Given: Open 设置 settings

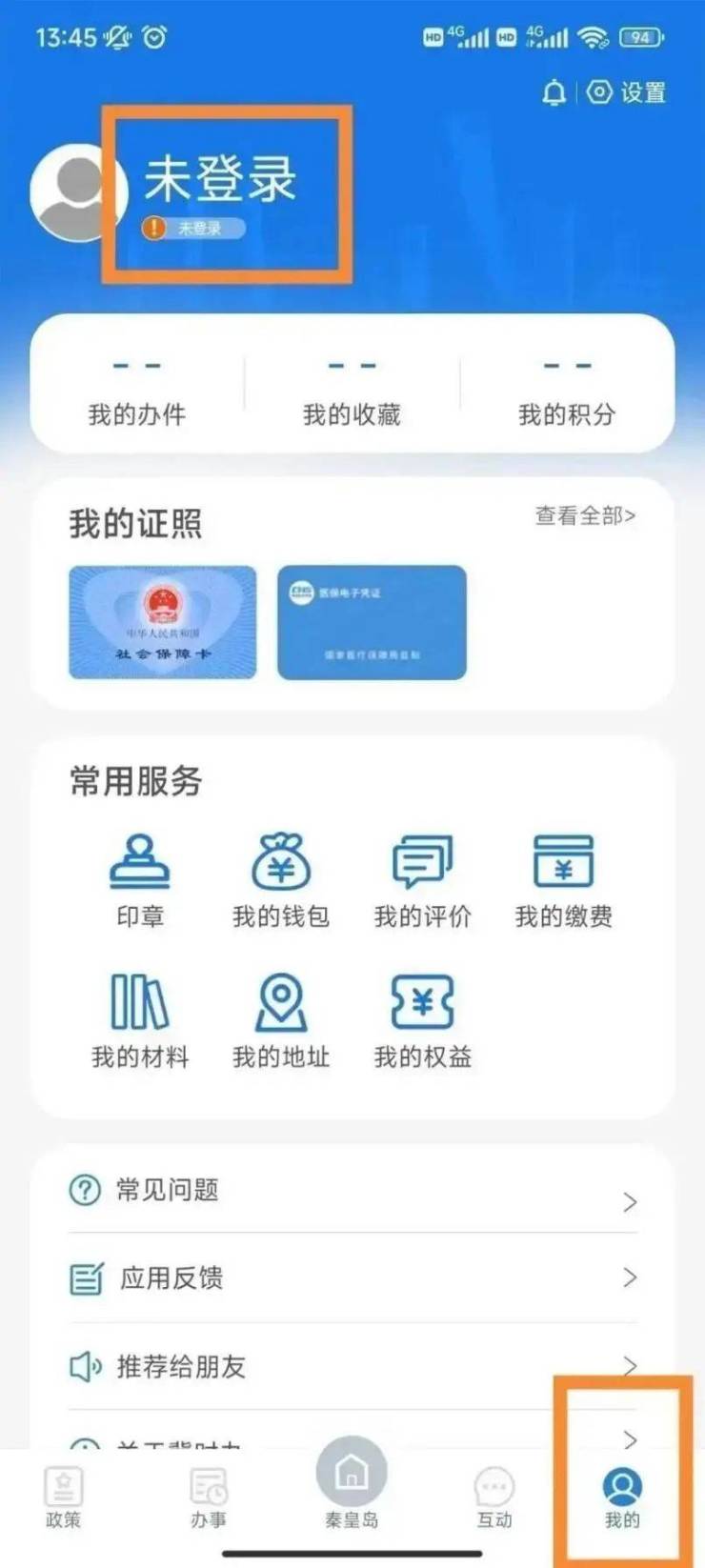Looking at the screenshot, I should click(627, 92).
